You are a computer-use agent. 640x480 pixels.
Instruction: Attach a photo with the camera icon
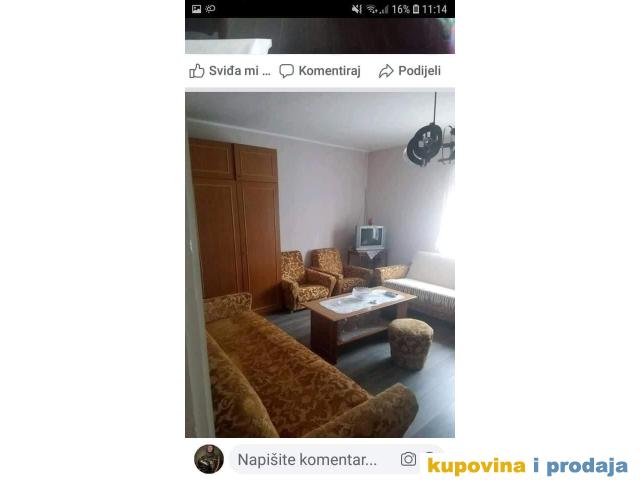408,460
